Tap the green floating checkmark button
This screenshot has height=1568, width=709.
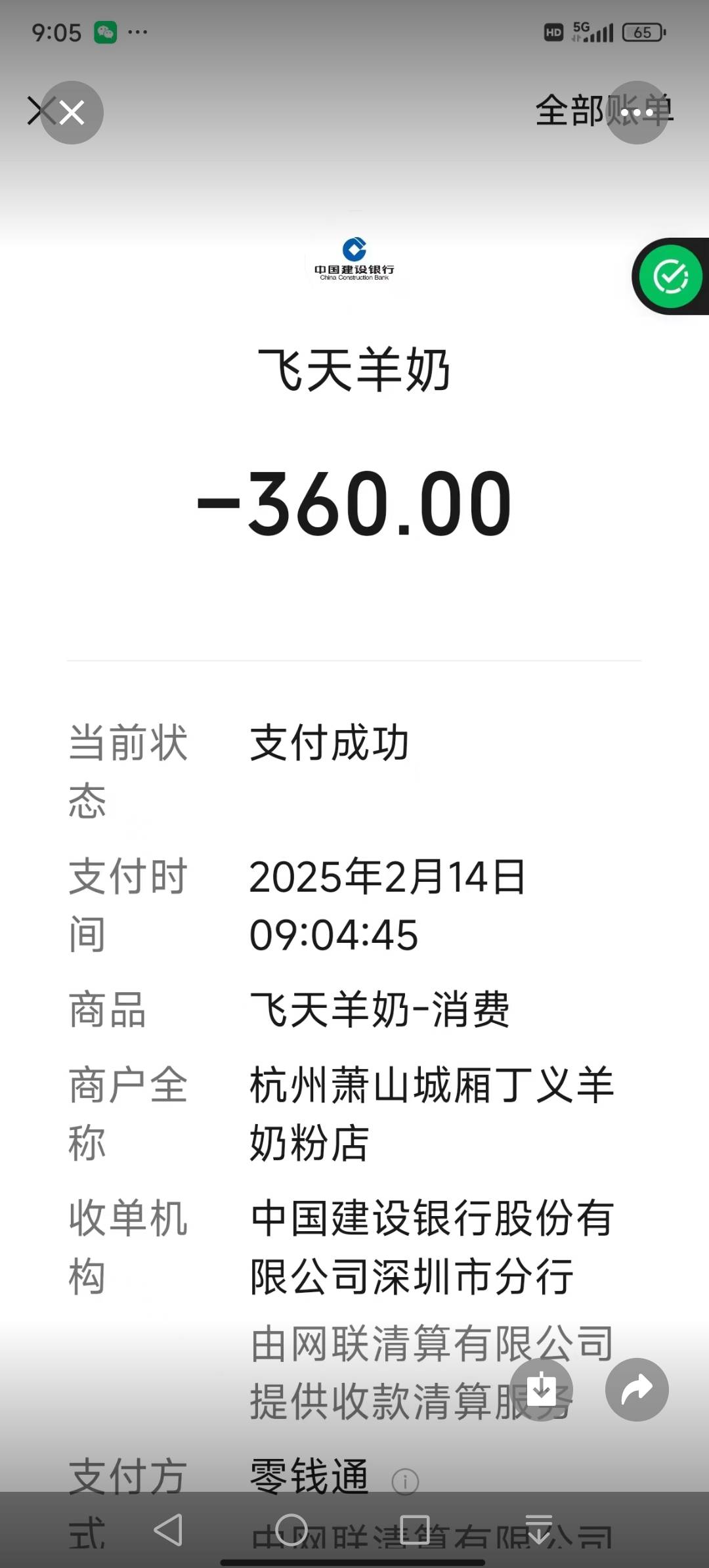(670, 276)
